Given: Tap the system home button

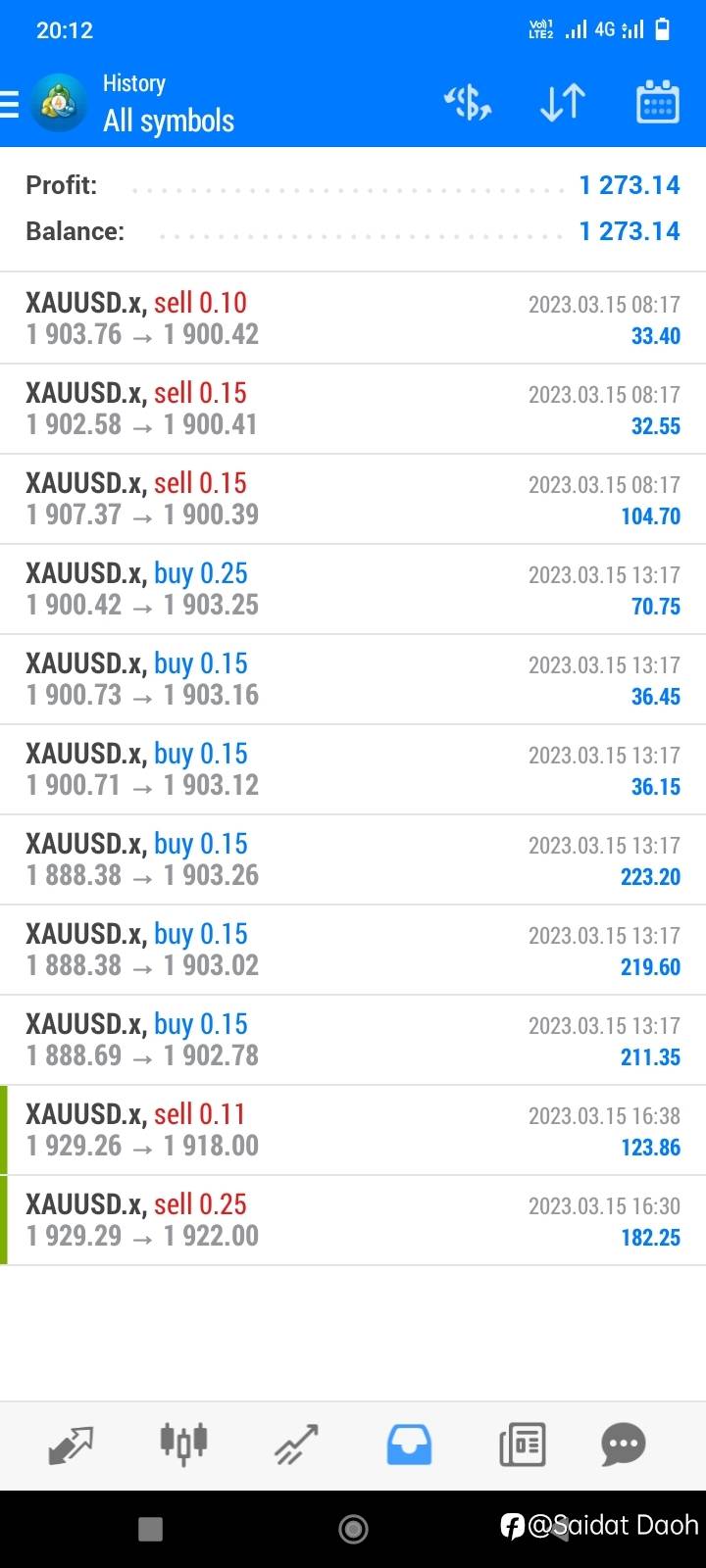Looking at the screenshot, I should [353, 1529].
